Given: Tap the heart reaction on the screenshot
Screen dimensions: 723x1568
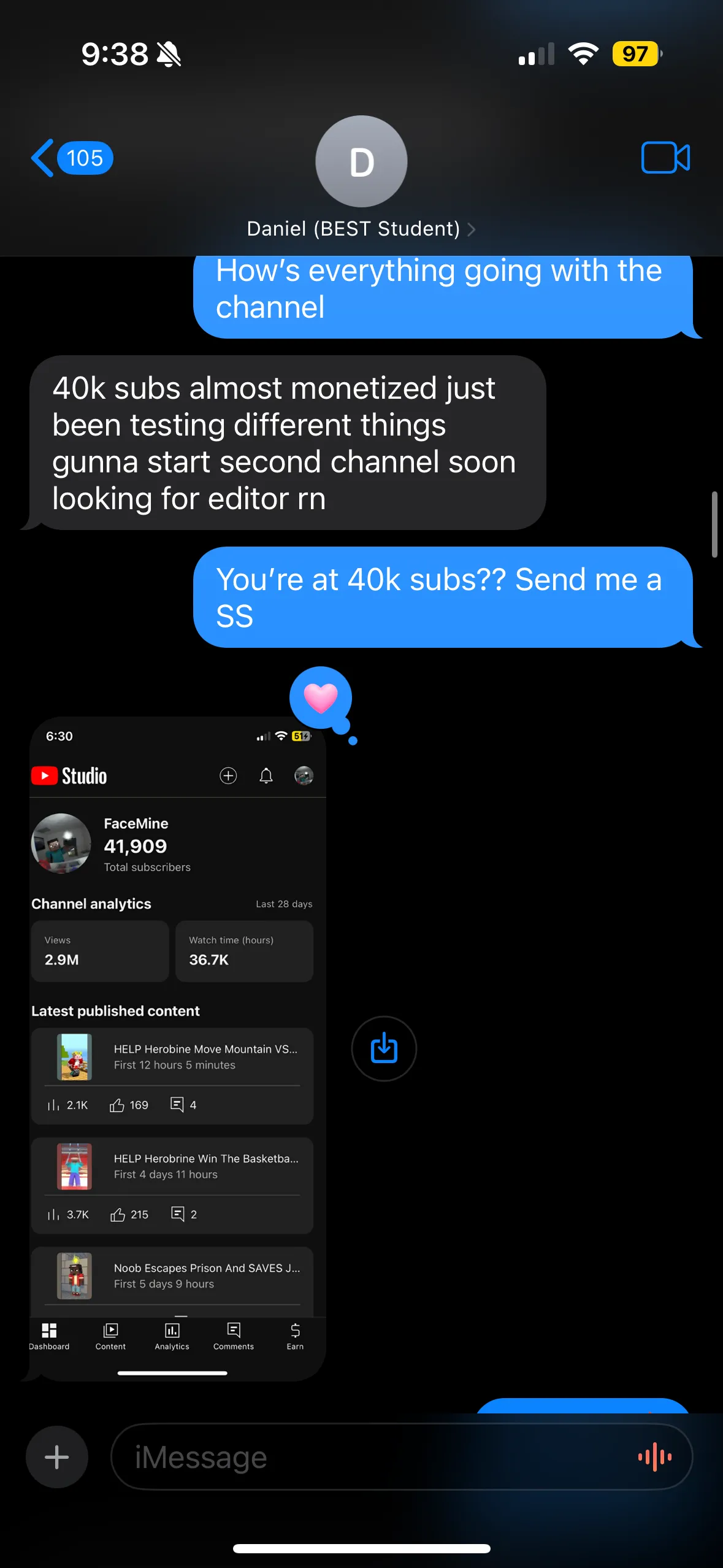Looking at the screenshot, I should pos(321,698).
